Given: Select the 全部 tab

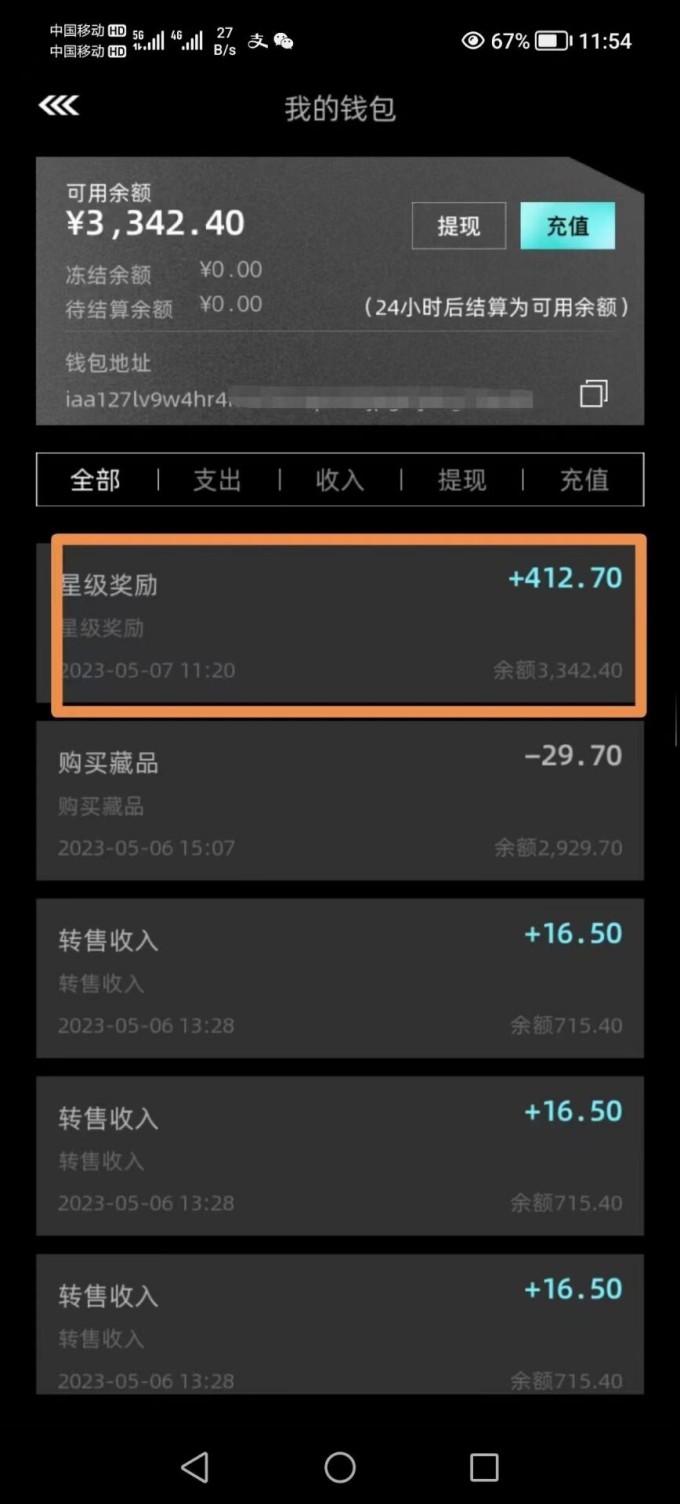Looking at the screenshot, I should pyautogui.click(x=95, y=480).
